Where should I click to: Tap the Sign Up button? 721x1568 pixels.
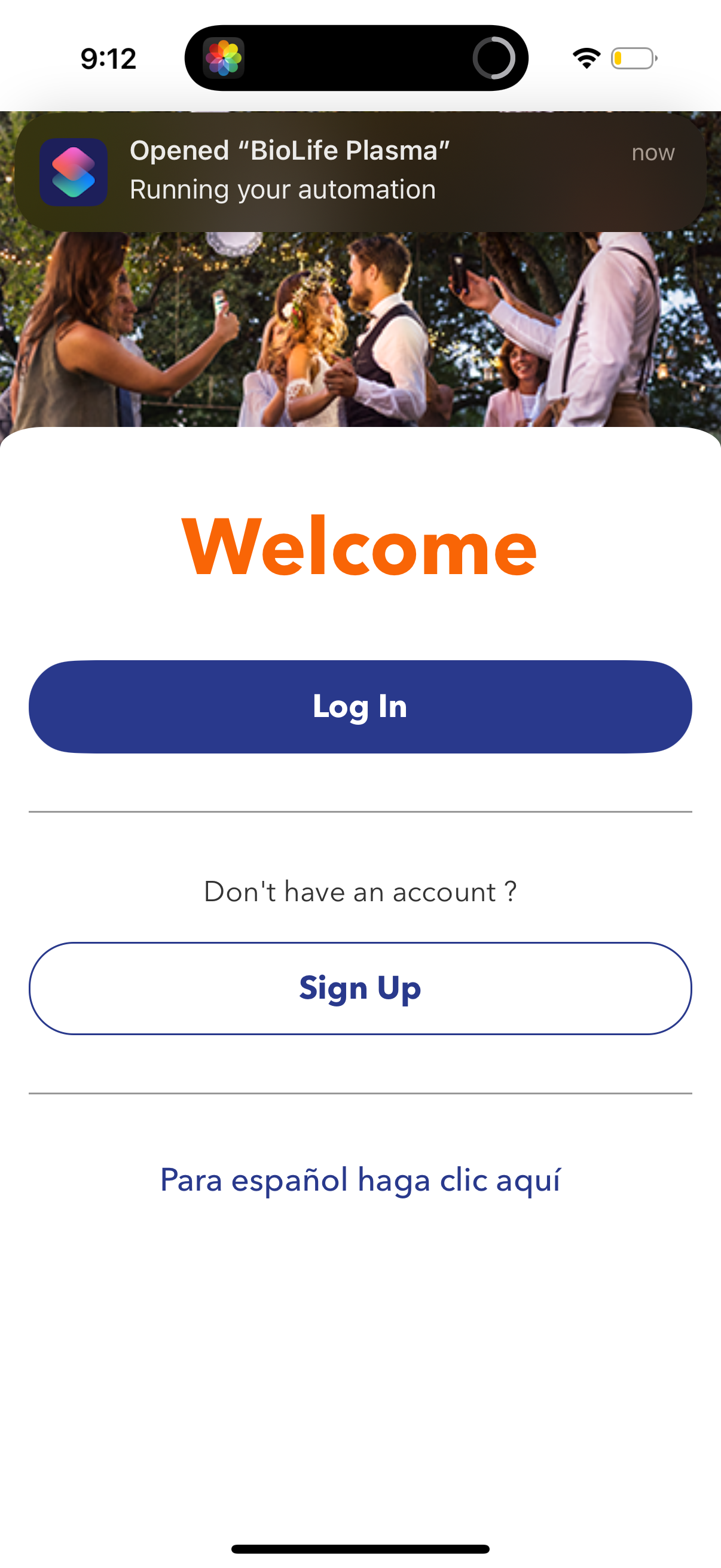tap(360, 988)
